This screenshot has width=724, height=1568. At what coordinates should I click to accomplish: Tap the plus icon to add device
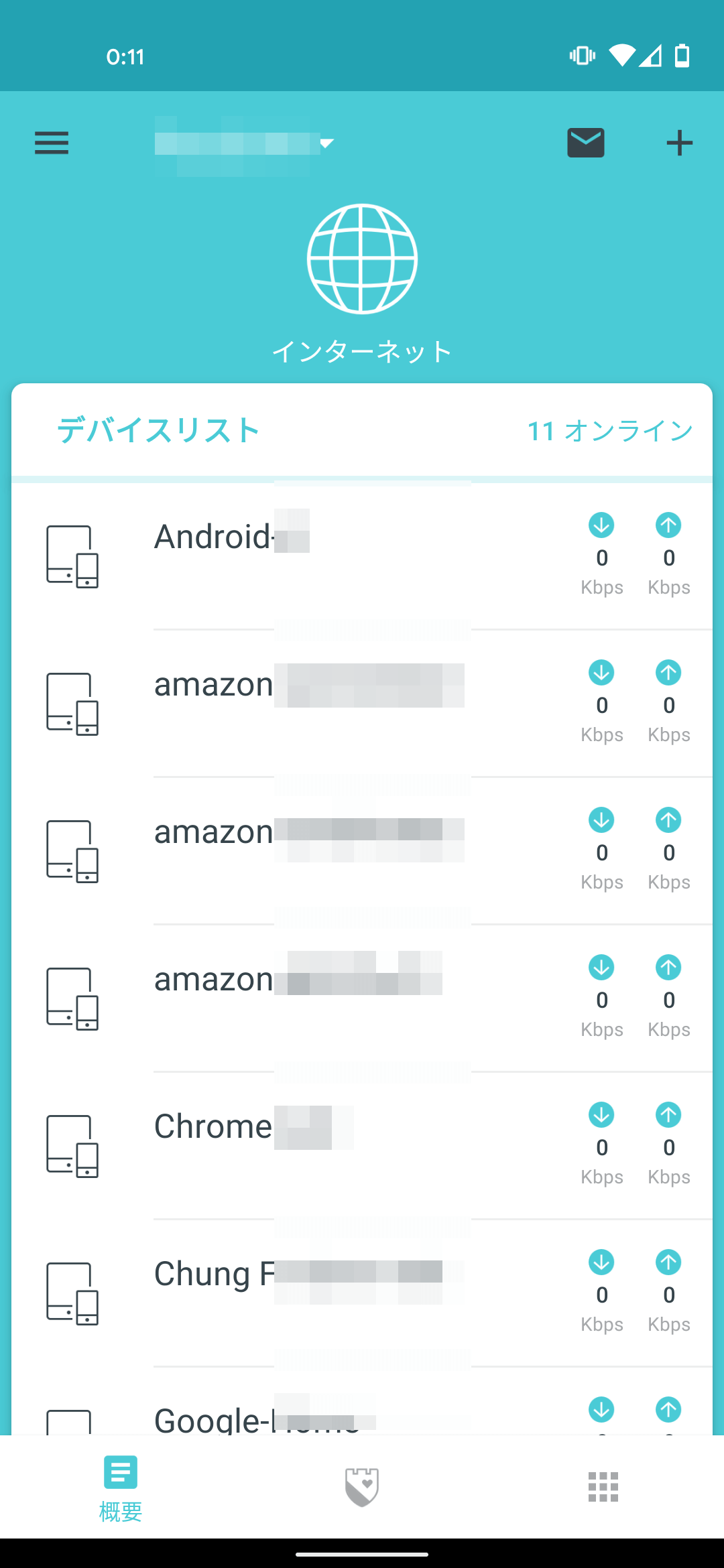679,143
